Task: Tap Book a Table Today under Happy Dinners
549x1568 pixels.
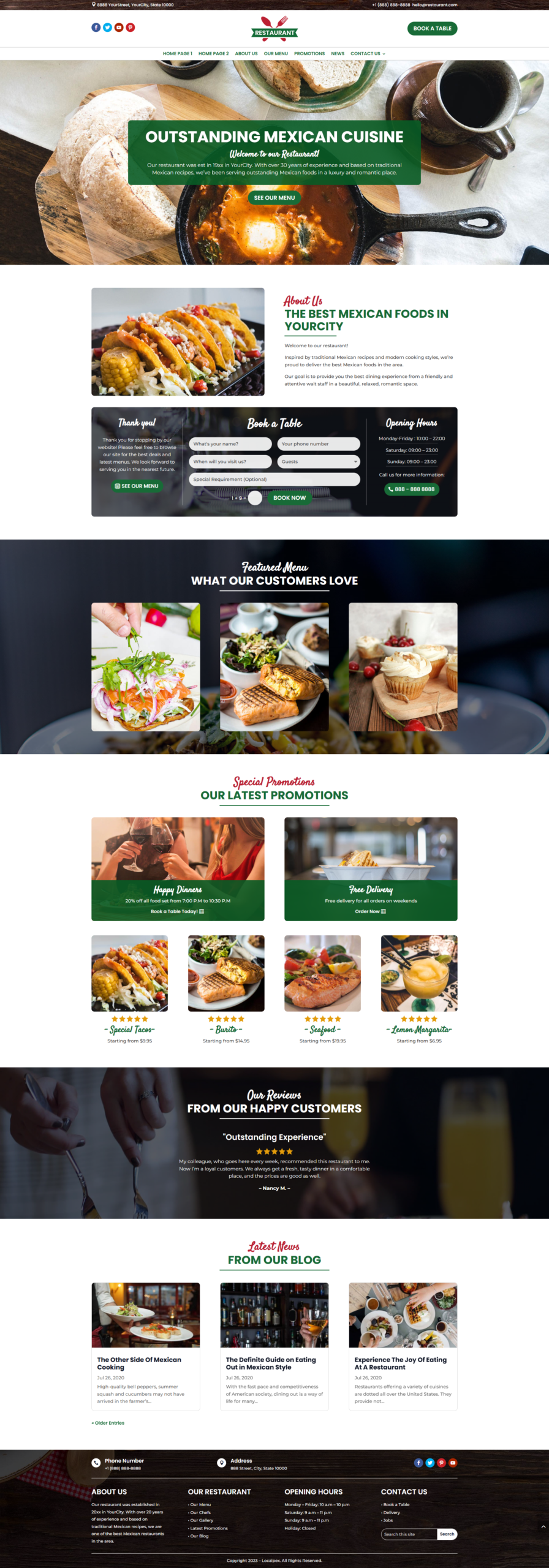Action: [177, 911]
